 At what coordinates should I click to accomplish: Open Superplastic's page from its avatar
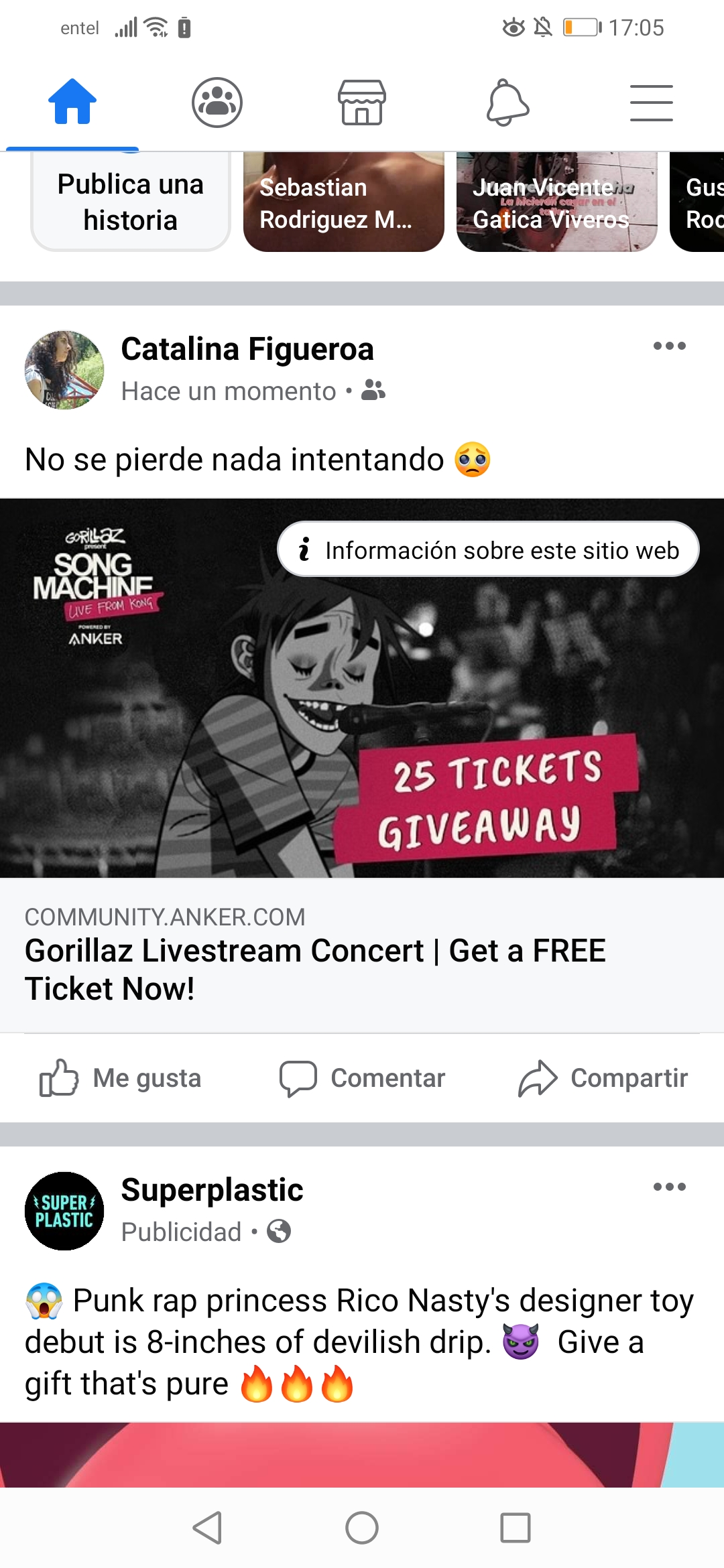[x=64, y=1211]
